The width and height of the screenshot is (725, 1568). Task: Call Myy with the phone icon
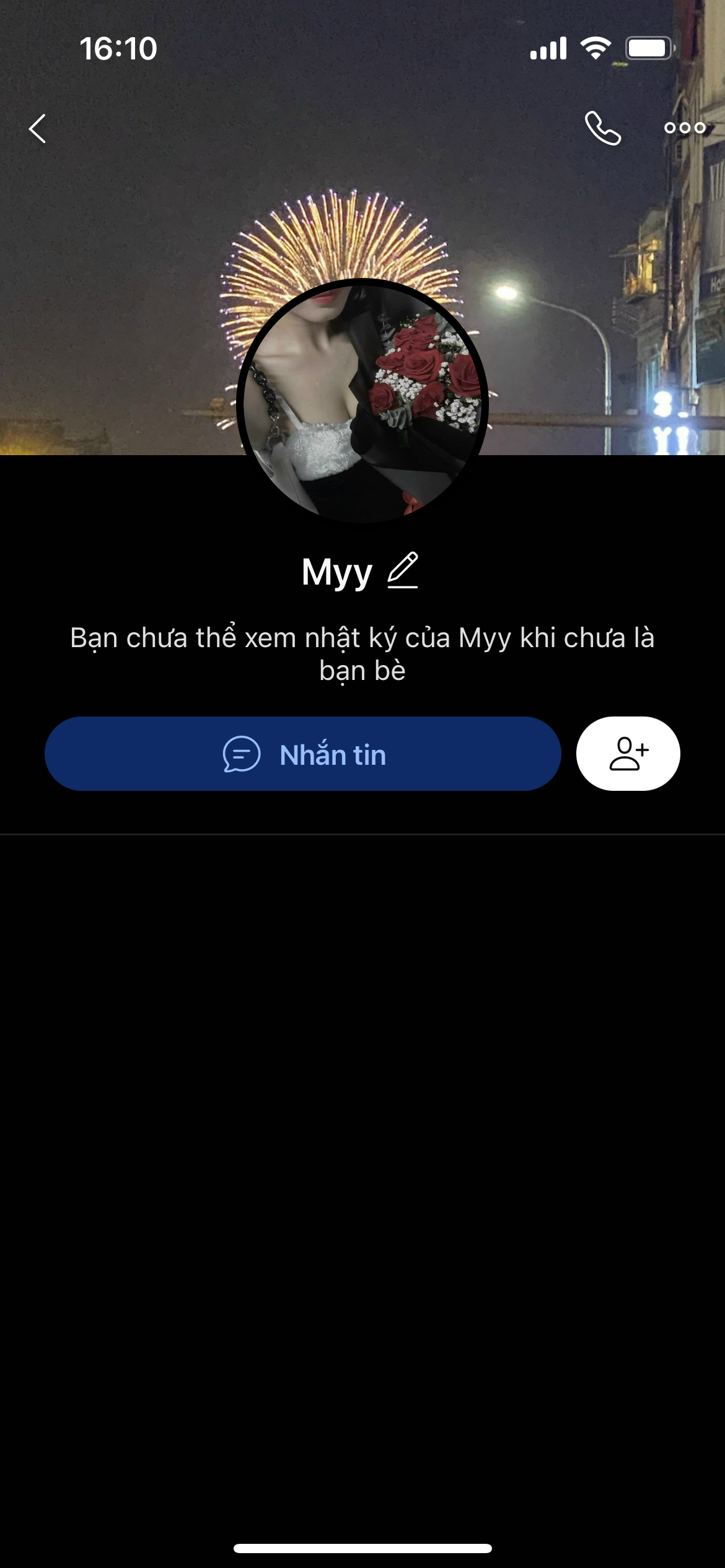pos(602,128)
